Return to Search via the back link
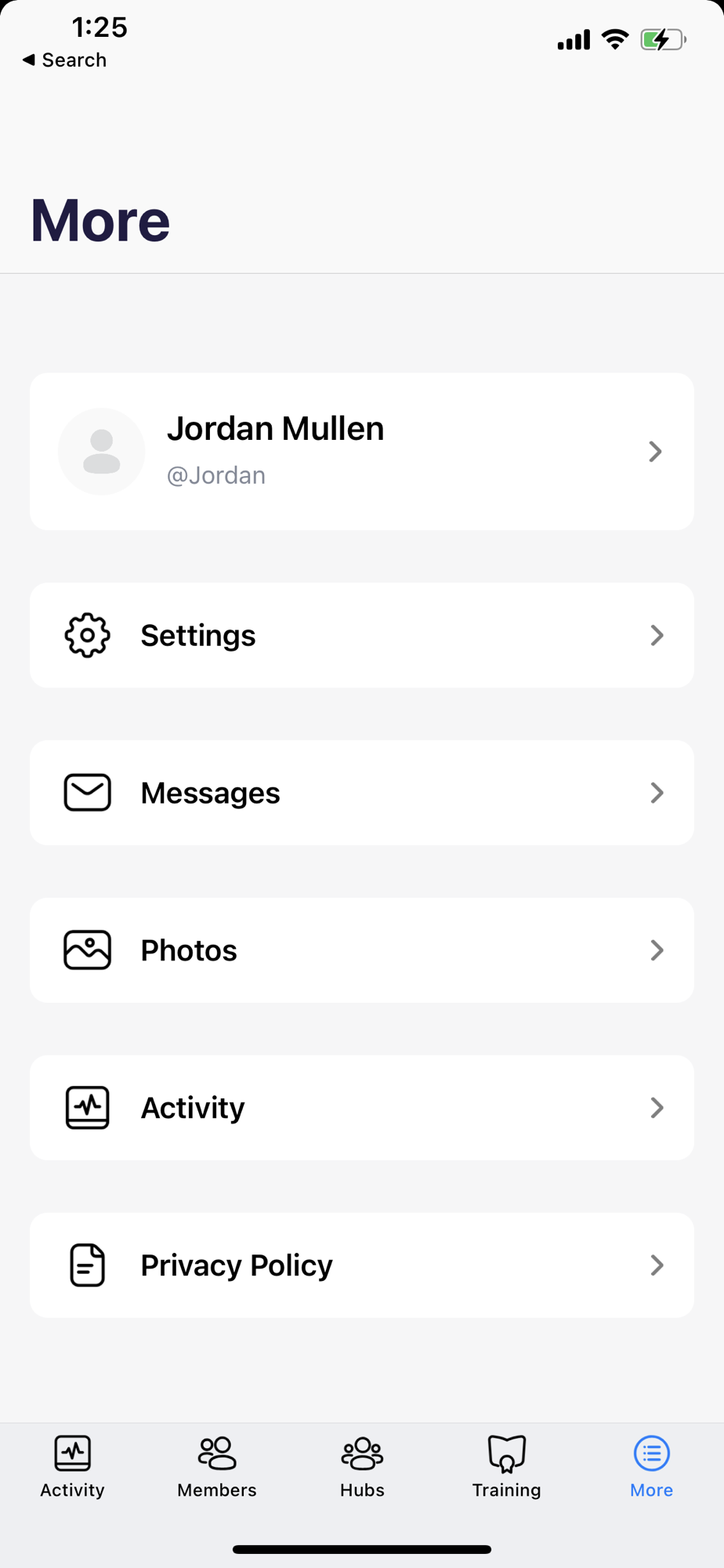The width and height of the screenshot is (724, 1568). [x=64, y=60]
